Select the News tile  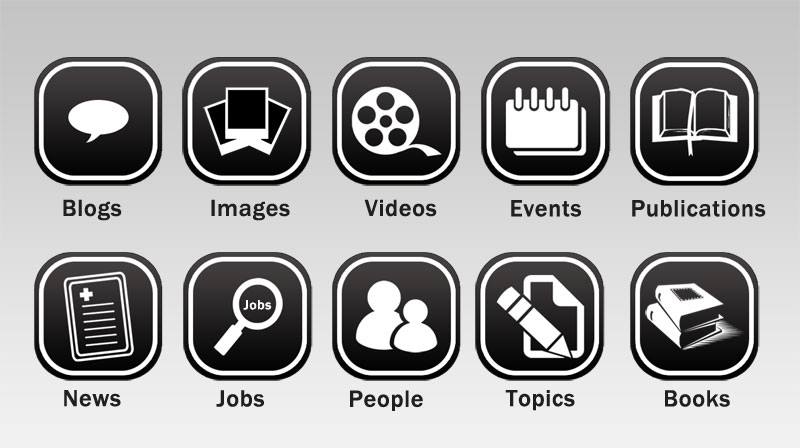[97, 314]
